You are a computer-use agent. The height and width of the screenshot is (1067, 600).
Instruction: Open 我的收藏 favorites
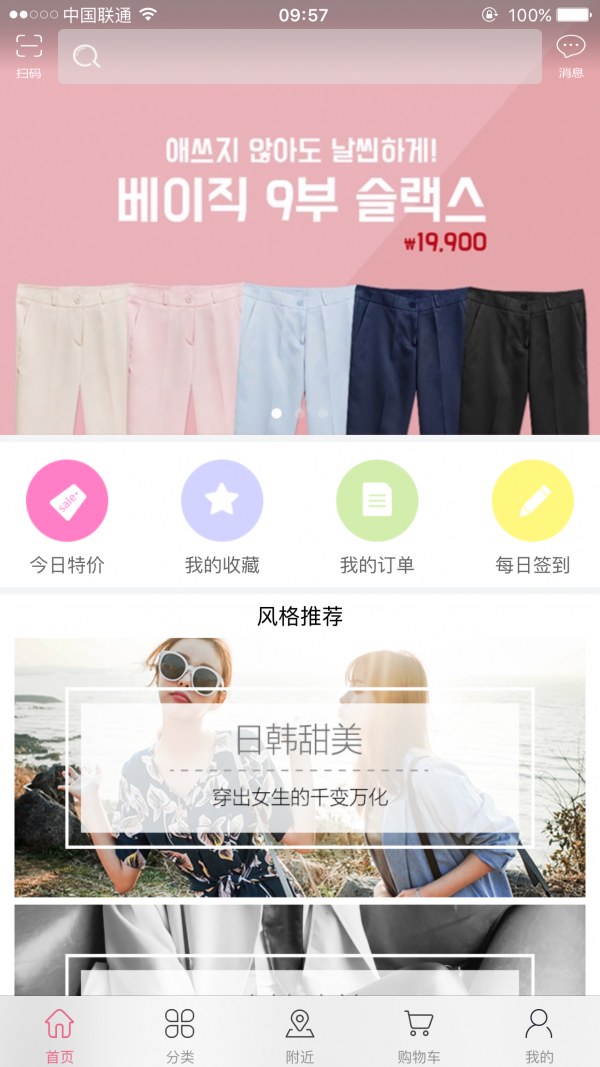point(222,515)
